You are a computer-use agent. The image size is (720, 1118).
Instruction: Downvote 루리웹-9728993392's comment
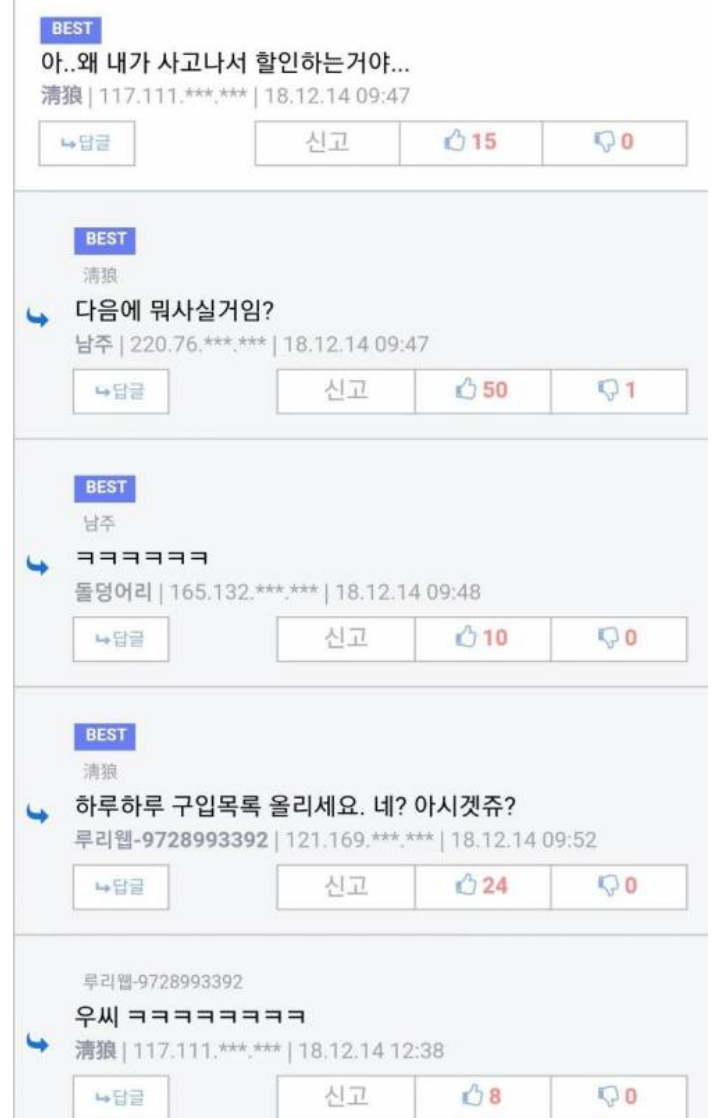tap(619, 887)
